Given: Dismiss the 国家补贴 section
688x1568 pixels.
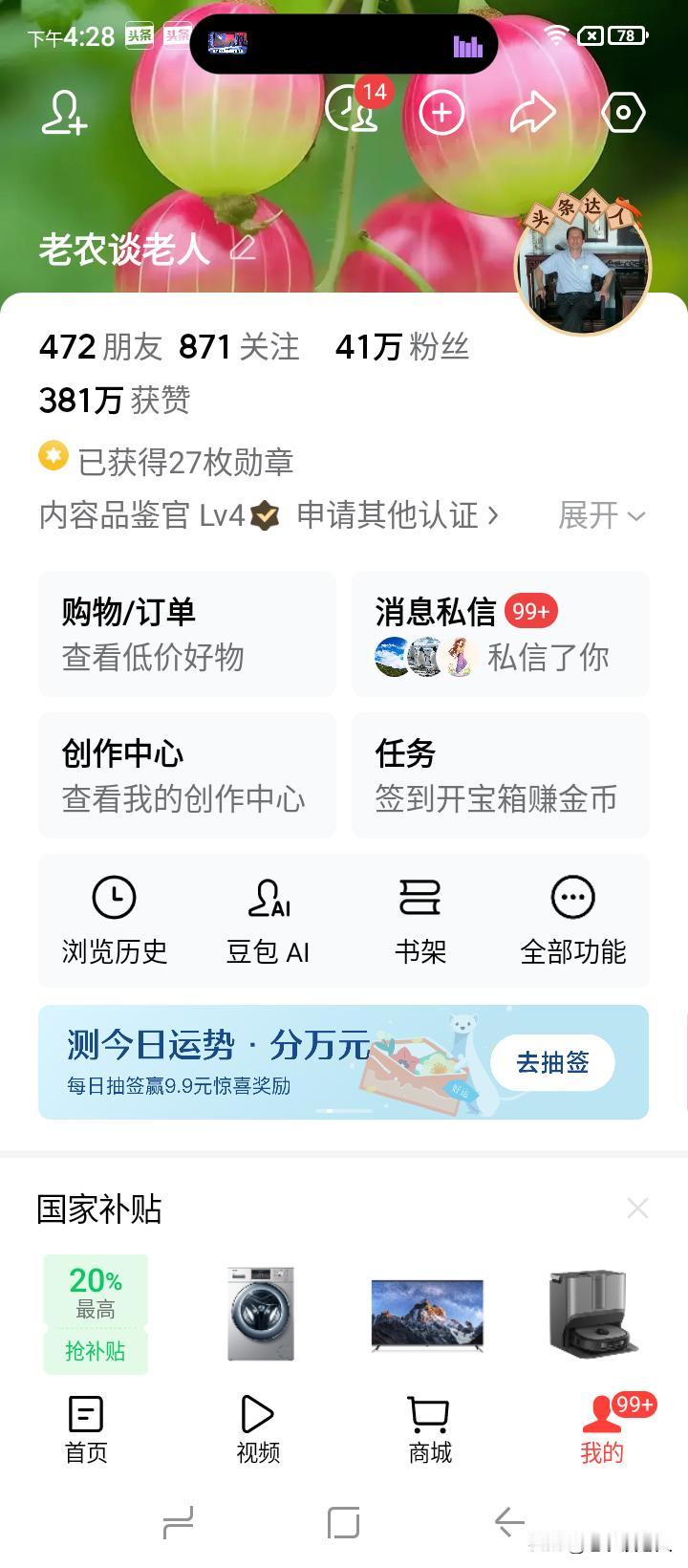Looking at the screenshot, I should click(637, 1208).
